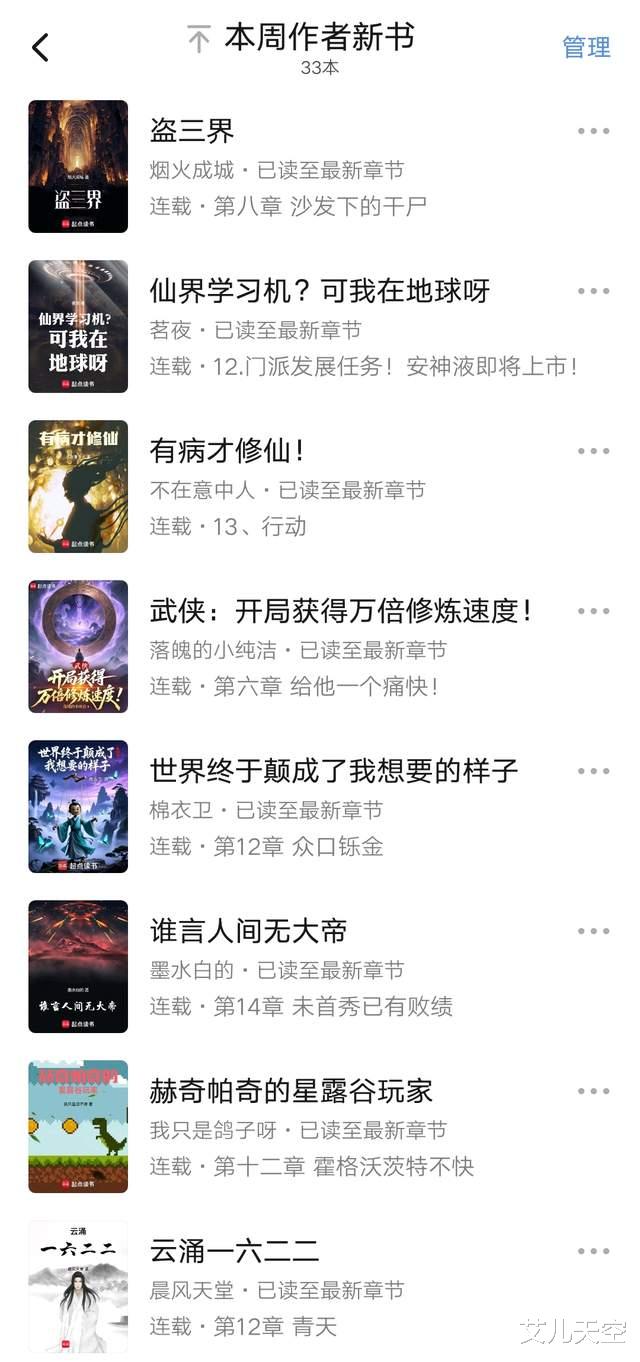Open more options for 有病才修仙！

pos(593,451)
